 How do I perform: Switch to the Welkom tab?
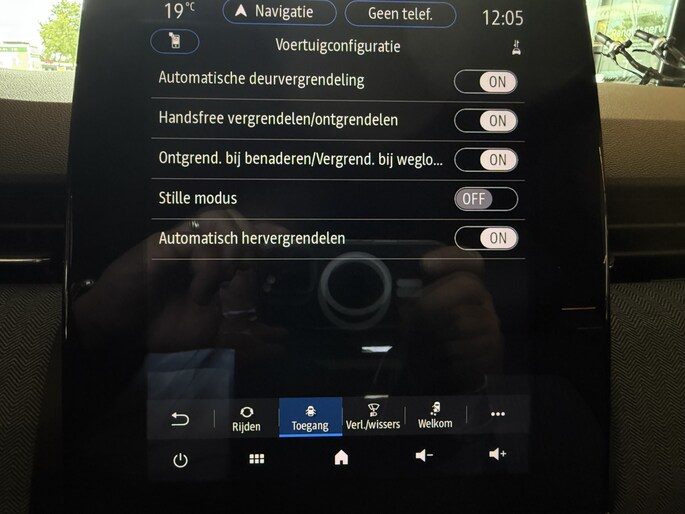point(435,416)
